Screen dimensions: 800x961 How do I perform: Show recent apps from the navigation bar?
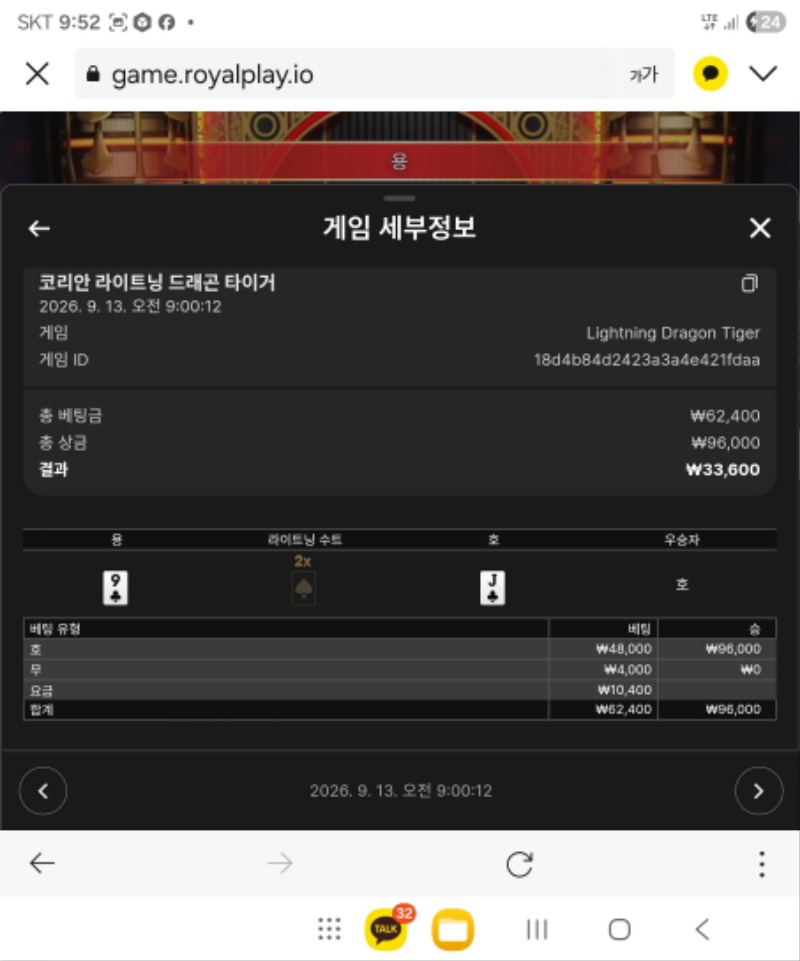(x=537, y=929)
